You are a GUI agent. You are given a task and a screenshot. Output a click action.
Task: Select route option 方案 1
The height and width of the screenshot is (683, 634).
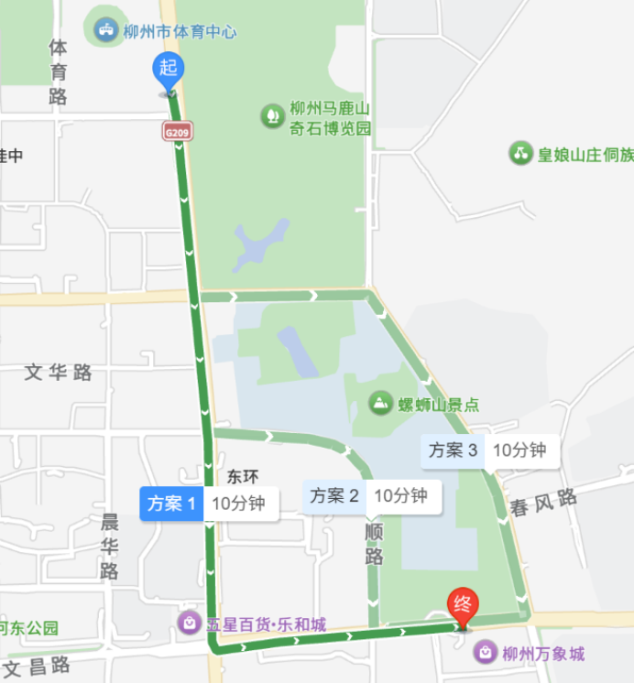[208, 503]
